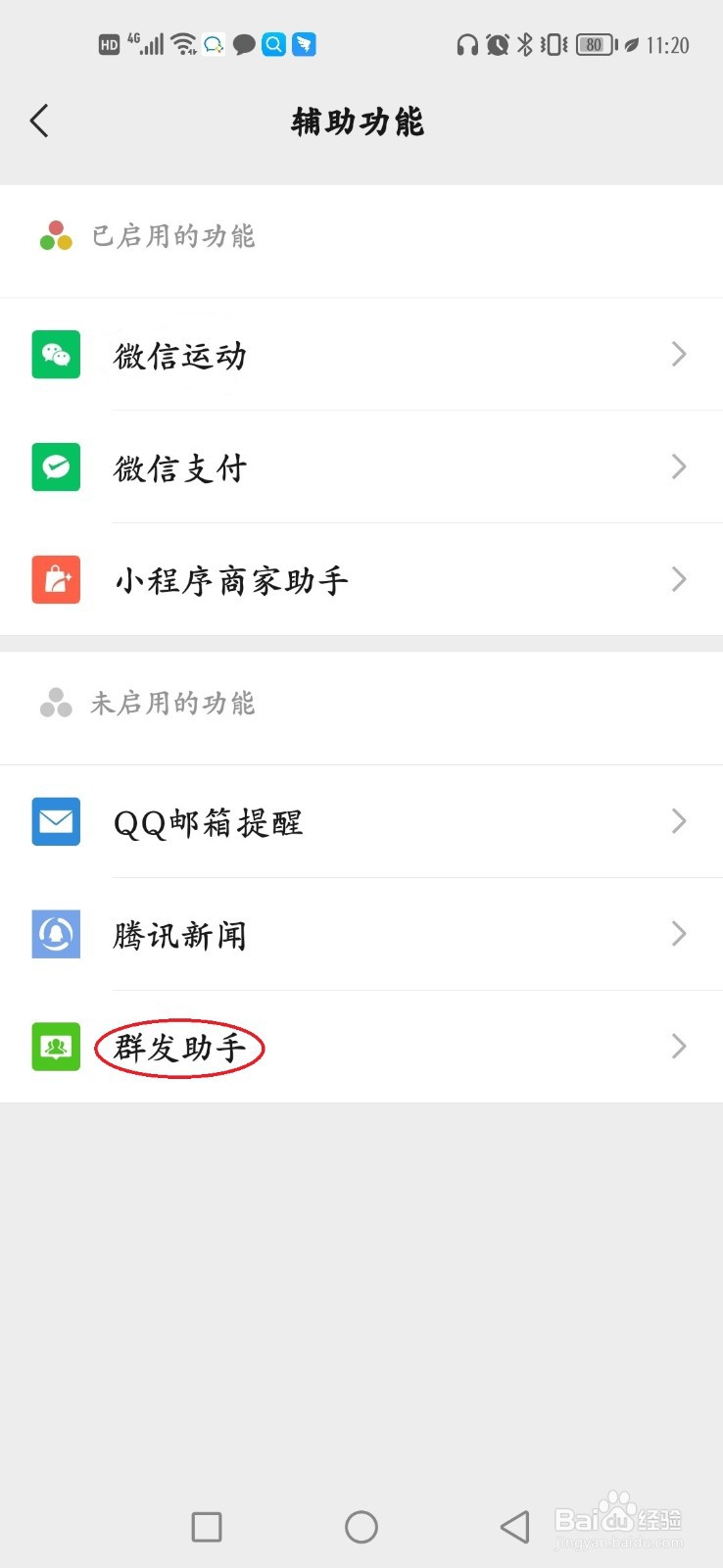This screenshot has height=1568, width=723.
Task: Tap the Bluetooth status bar icon
Action: (526, 44)
